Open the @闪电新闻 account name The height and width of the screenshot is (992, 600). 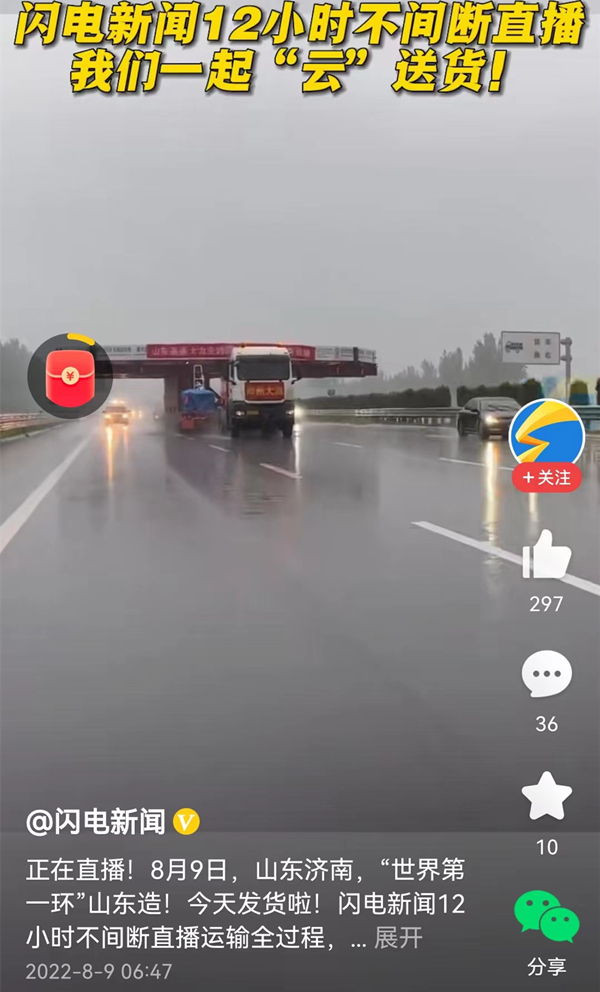coord(96,822)
